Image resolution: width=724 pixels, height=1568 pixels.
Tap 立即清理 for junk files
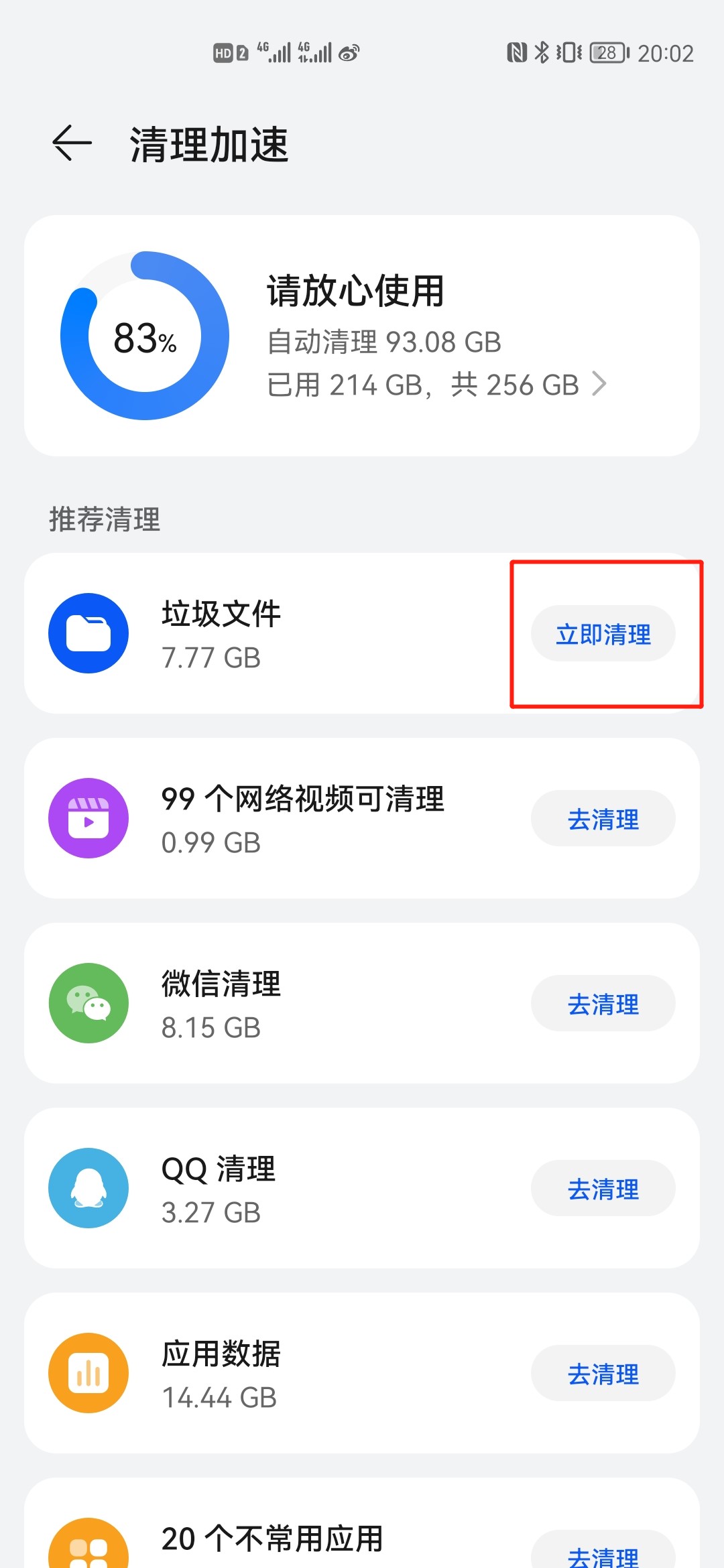click(x=603, y=634)
